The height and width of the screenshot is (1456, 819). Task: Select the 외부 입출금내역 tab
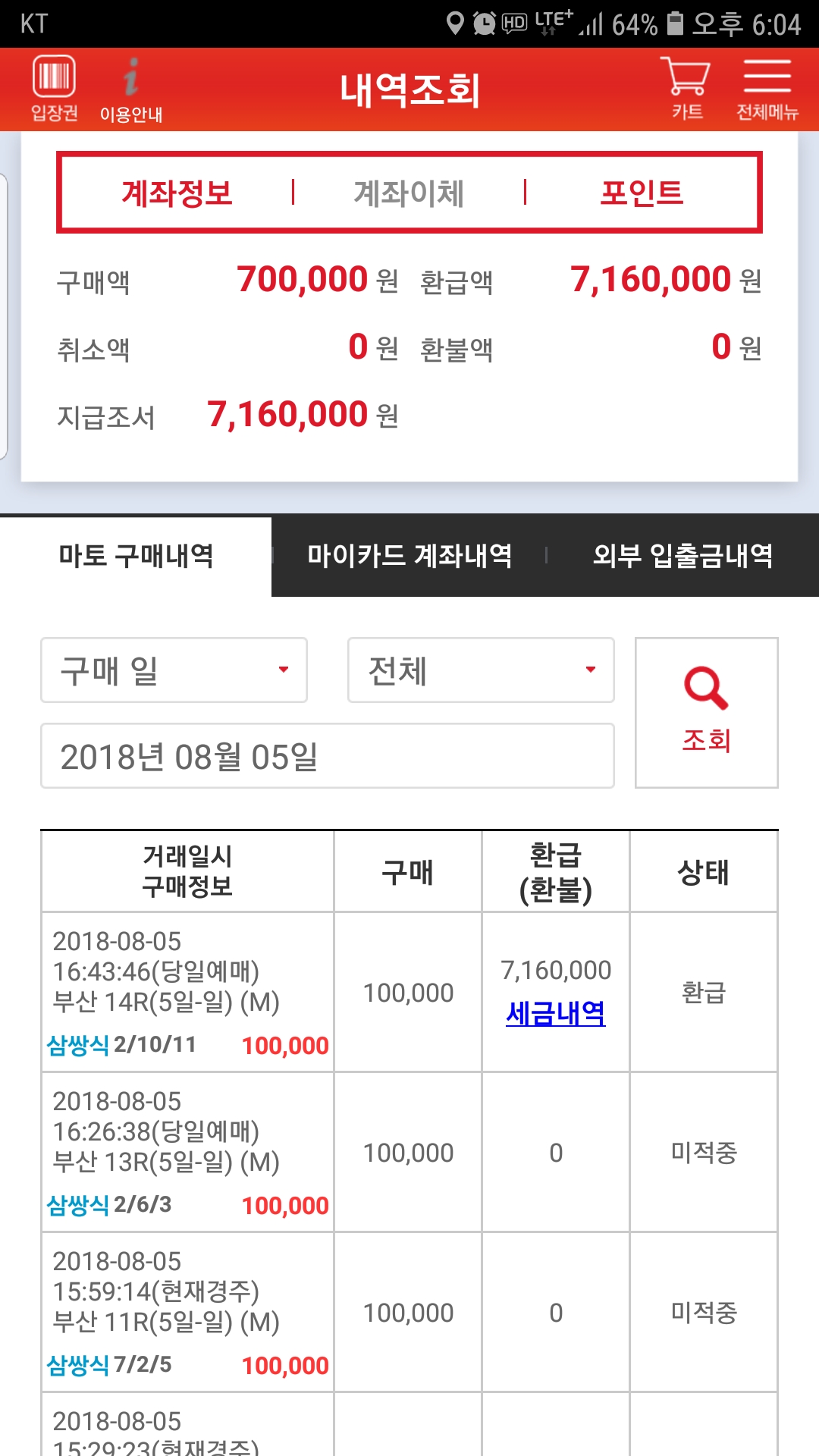click(x=682, y=556)
